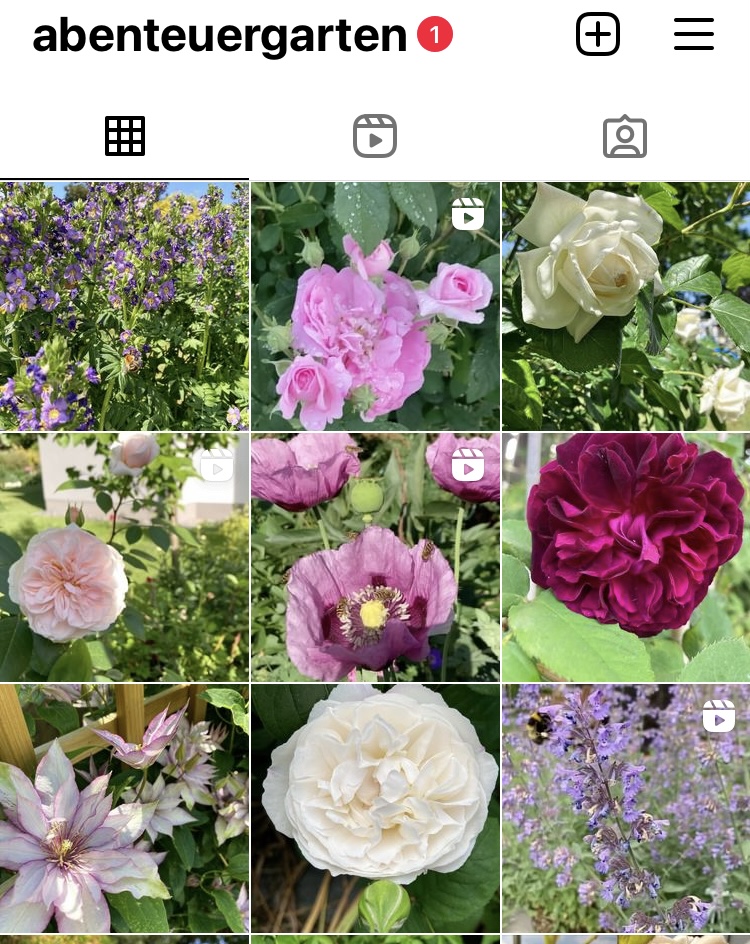Open the striped clematis flower post
This screenshot has height=944, width=750.
click(x=124, y=808)
